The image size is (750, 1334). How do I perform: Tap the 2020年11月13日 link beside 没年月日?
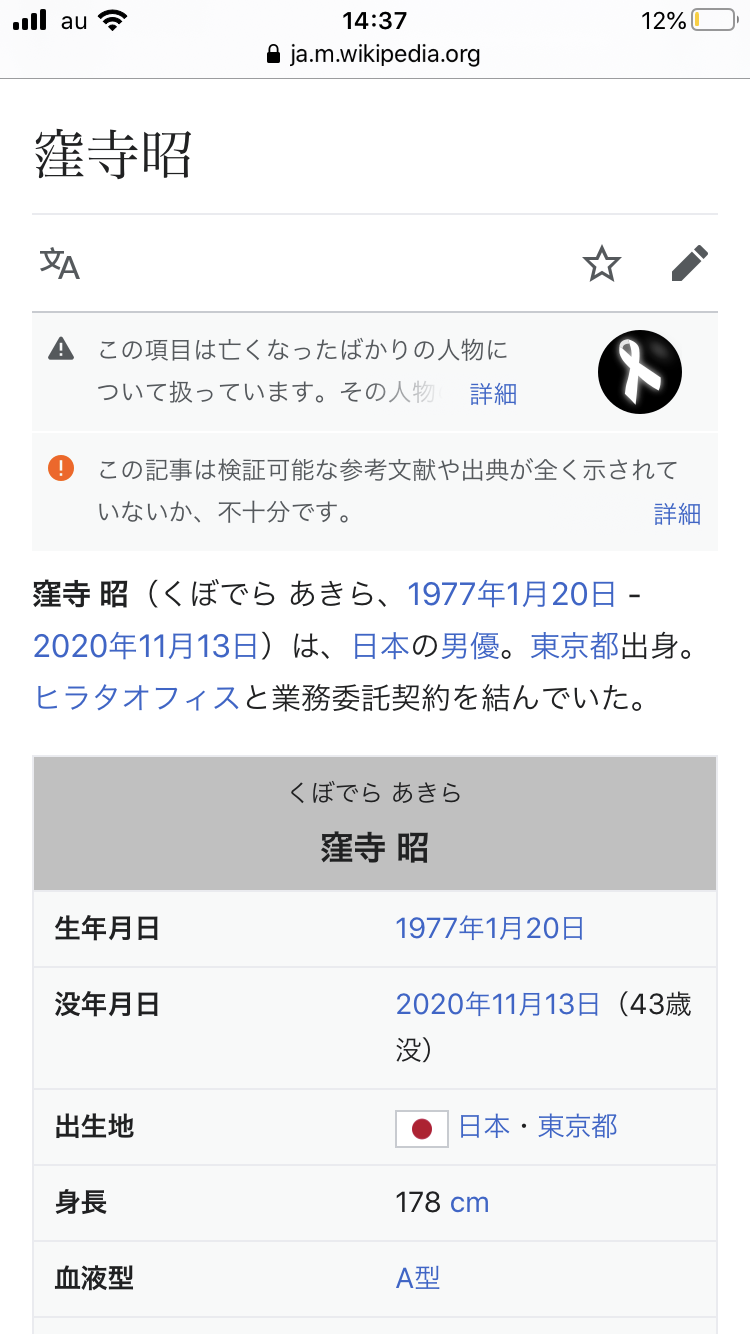click(498, 1003)
